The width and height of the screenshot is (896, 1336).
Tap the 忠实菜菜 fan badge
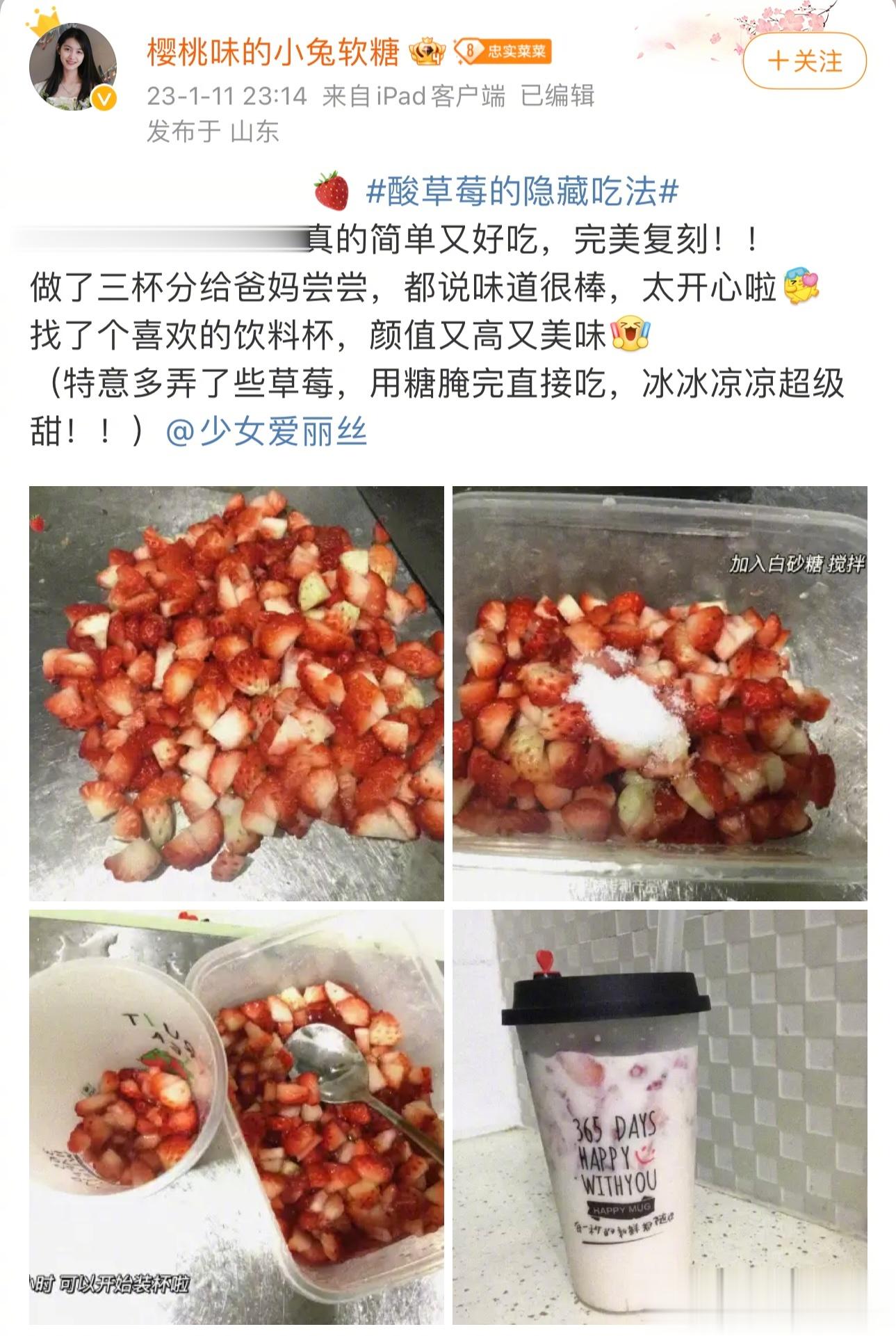[504, 51]
